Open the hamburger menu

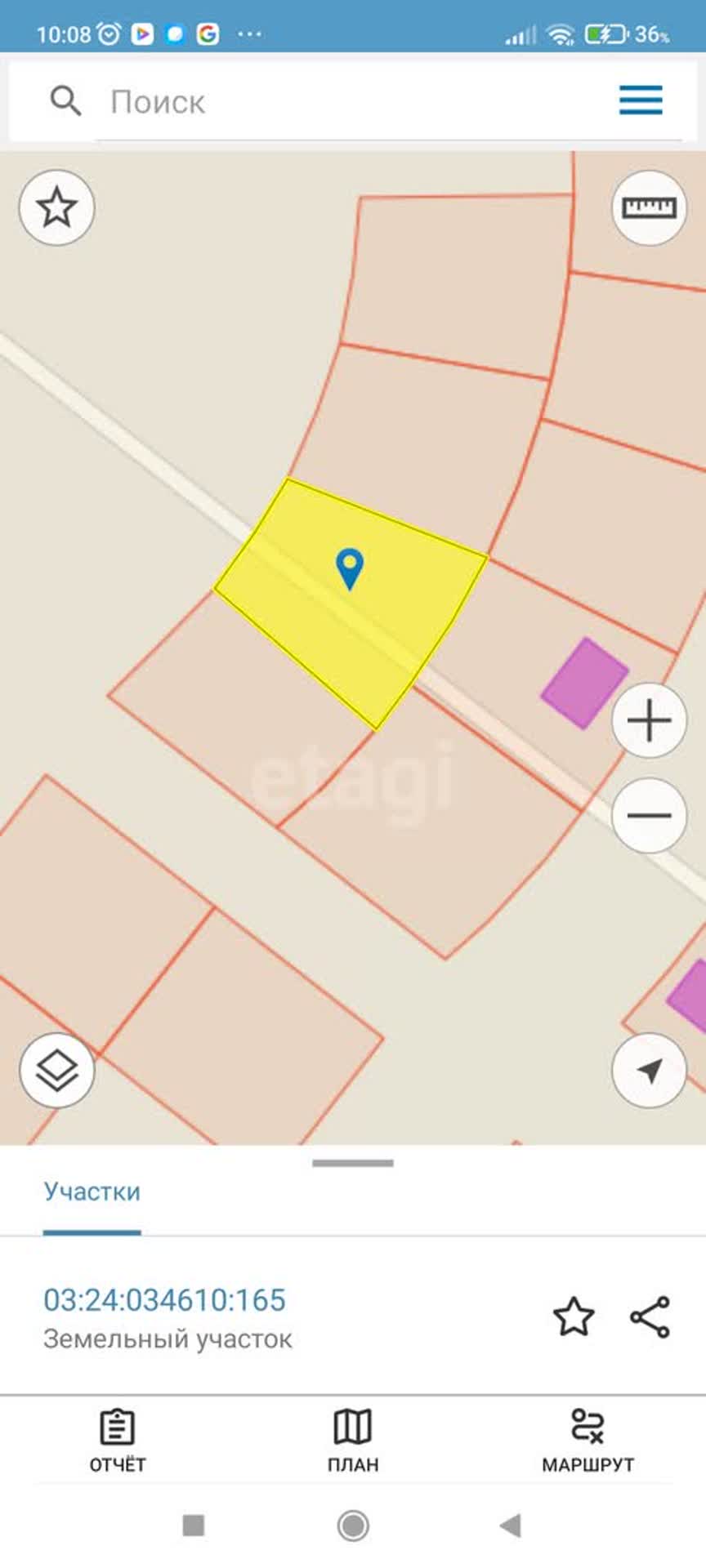641,100
